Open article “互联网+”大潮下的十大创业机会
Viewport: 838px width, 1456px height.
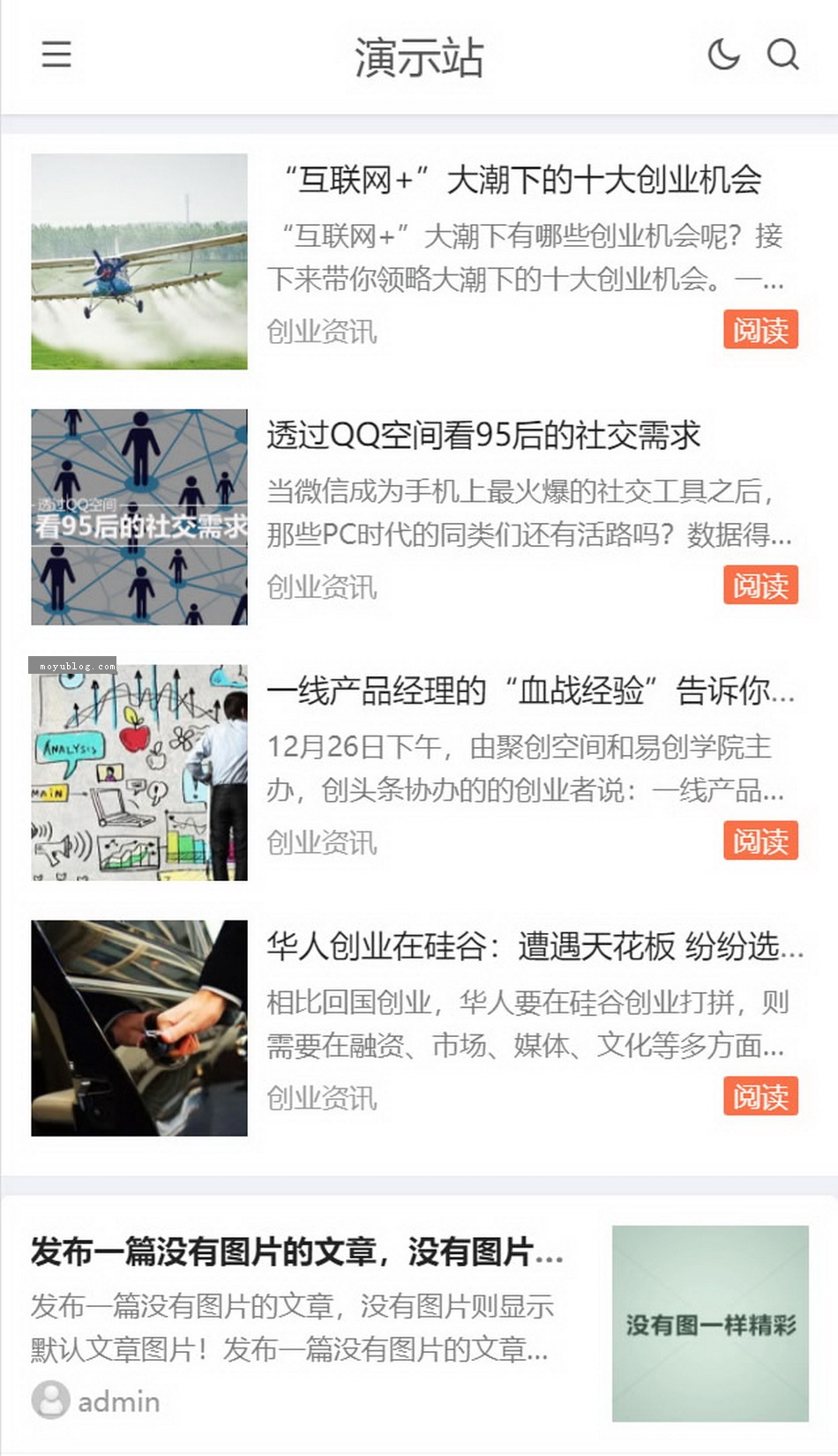tap(521, 180)
